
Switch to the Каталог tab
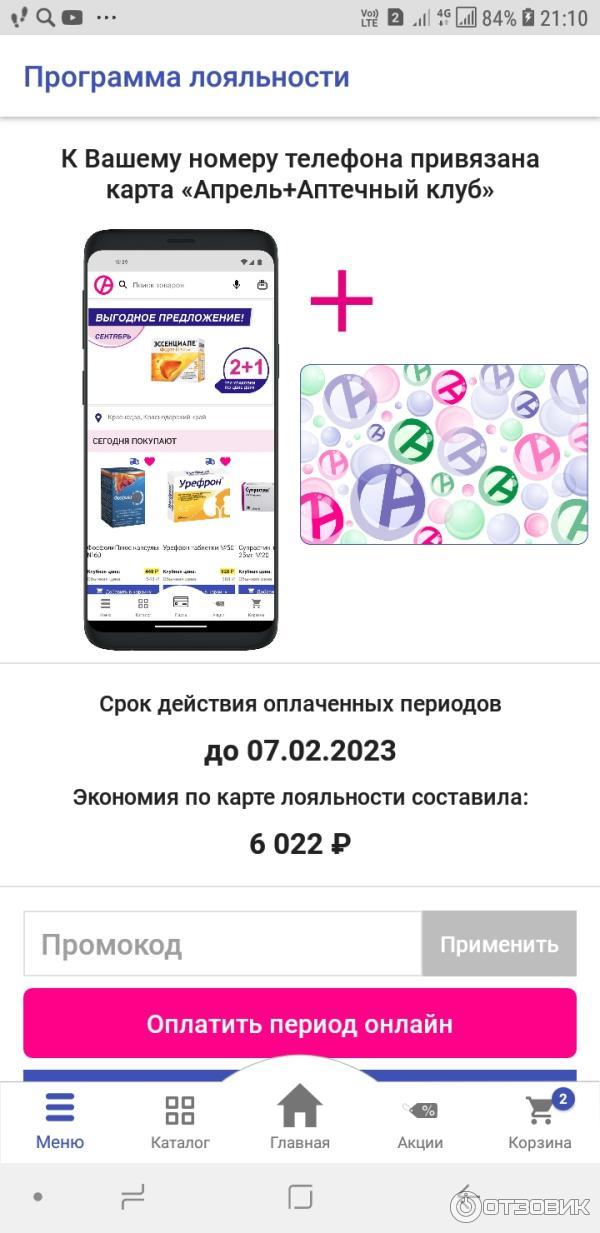tap(180, 1121)
